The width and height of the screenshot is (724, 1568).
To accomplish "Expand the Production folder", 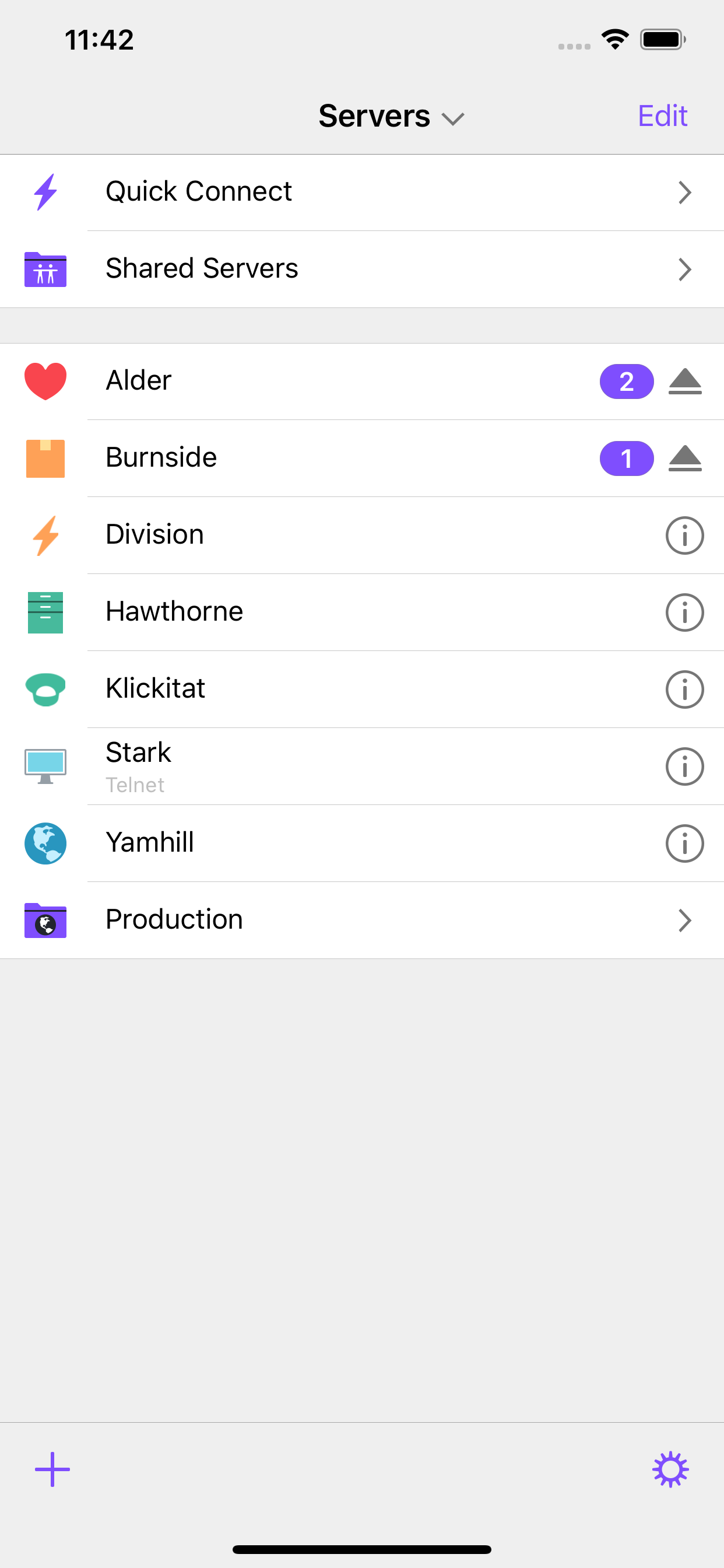I will [684, 921].
